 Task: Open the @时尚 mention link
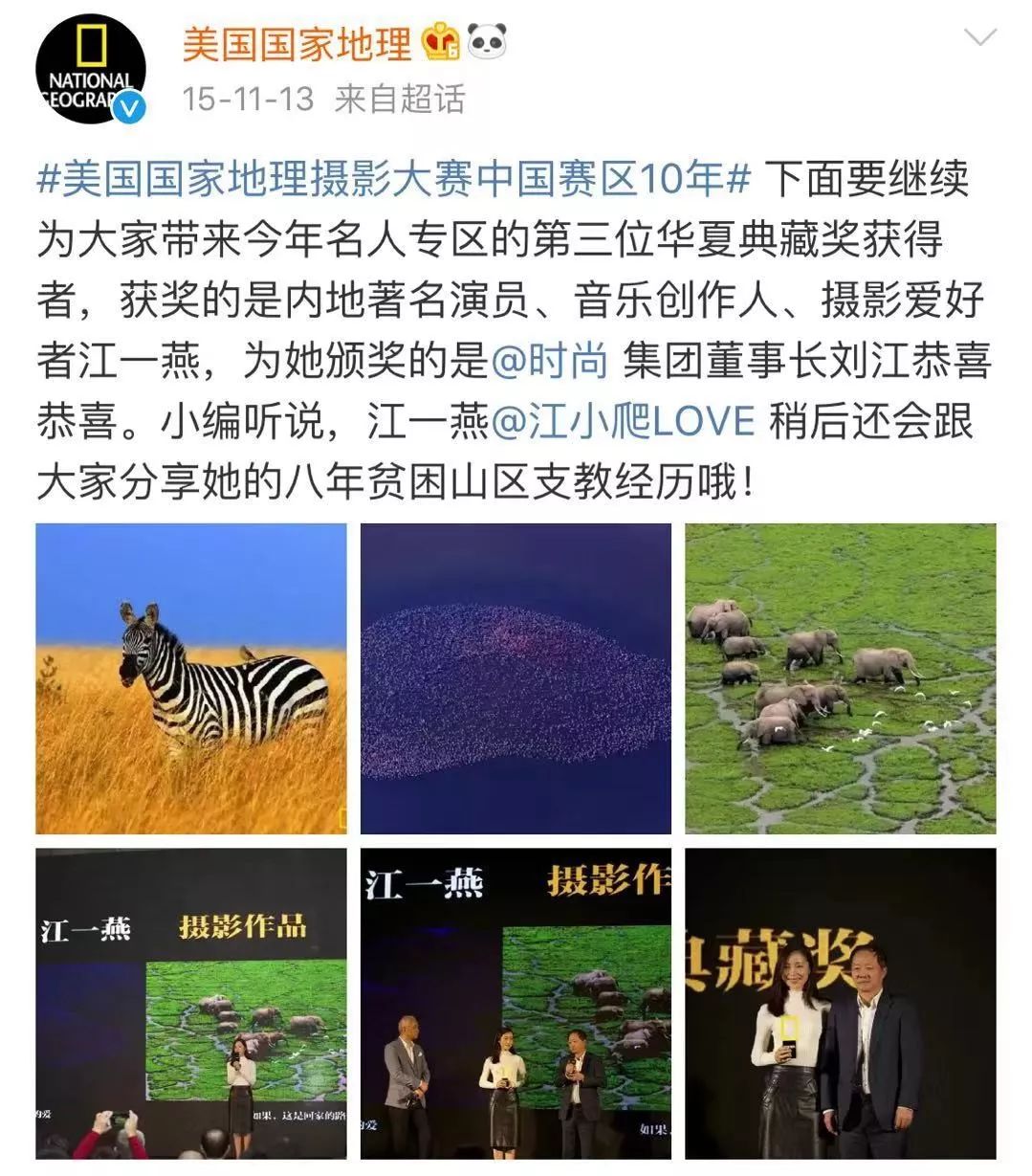point(550,361)
